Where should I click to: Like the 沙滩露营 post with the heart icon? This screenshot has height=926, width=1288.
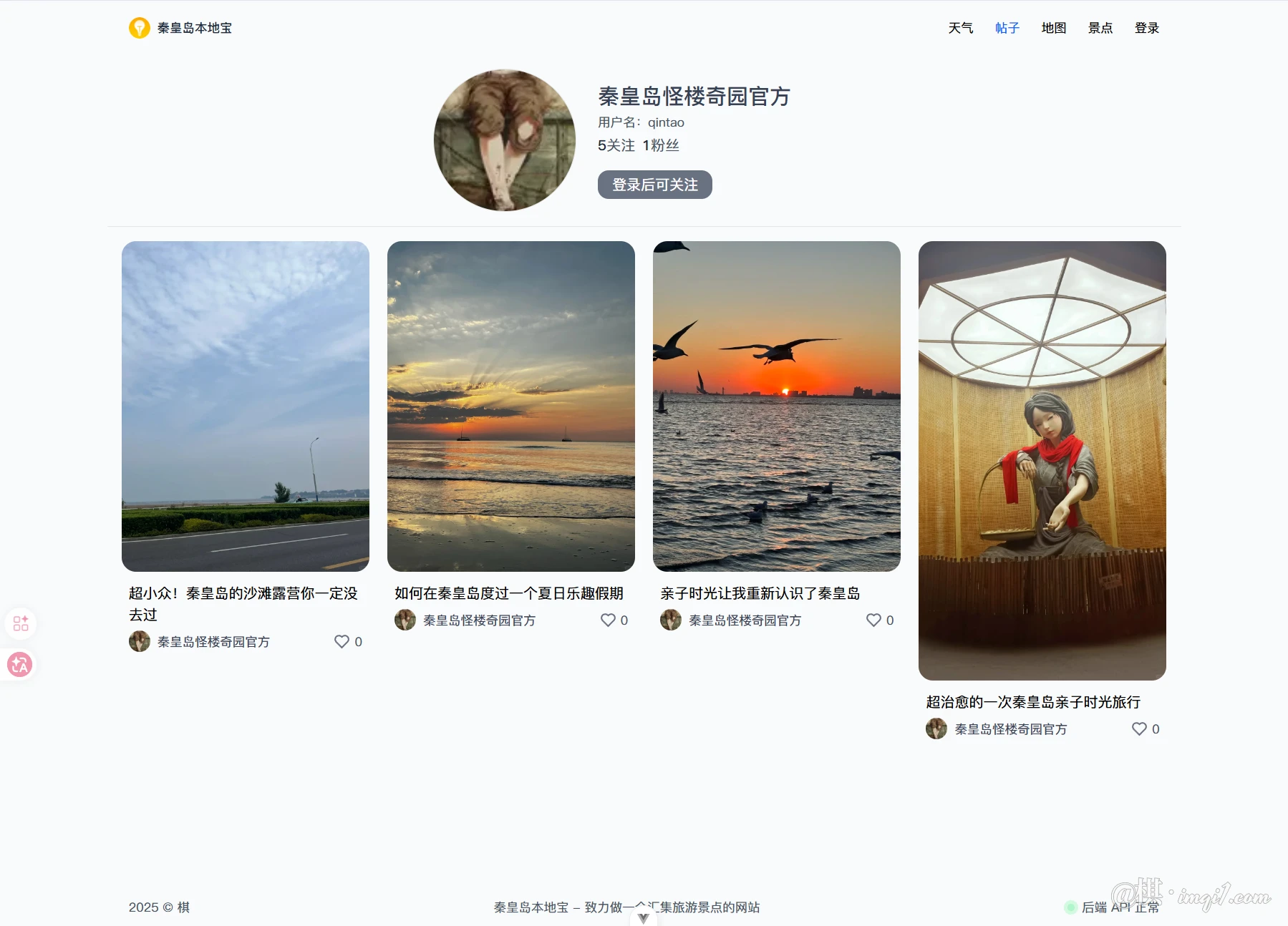342,642
